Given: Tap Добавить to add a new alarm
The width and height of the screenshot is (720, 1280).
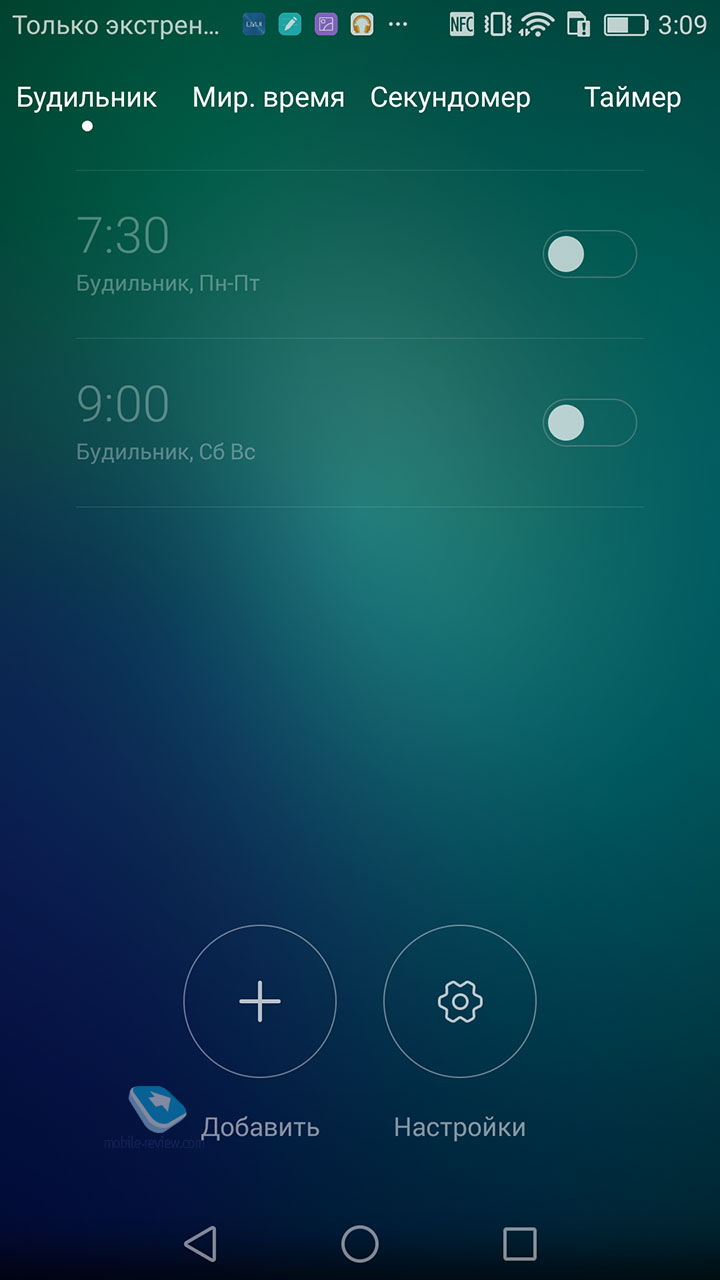Looking at the screenshot, I should point(260,1001).
